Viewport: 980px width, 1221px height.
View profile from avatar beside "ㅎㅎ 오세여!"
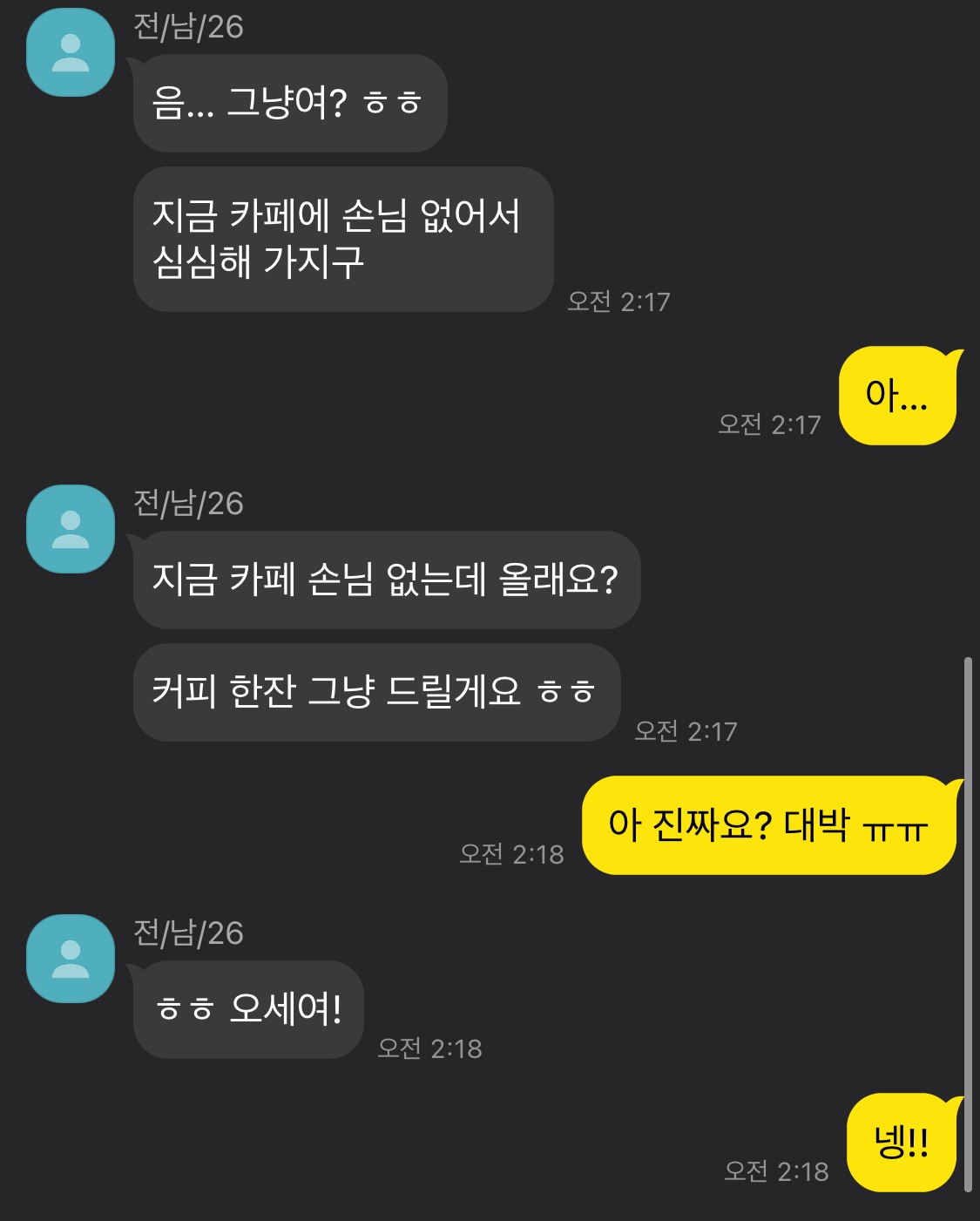click(71, 959)
